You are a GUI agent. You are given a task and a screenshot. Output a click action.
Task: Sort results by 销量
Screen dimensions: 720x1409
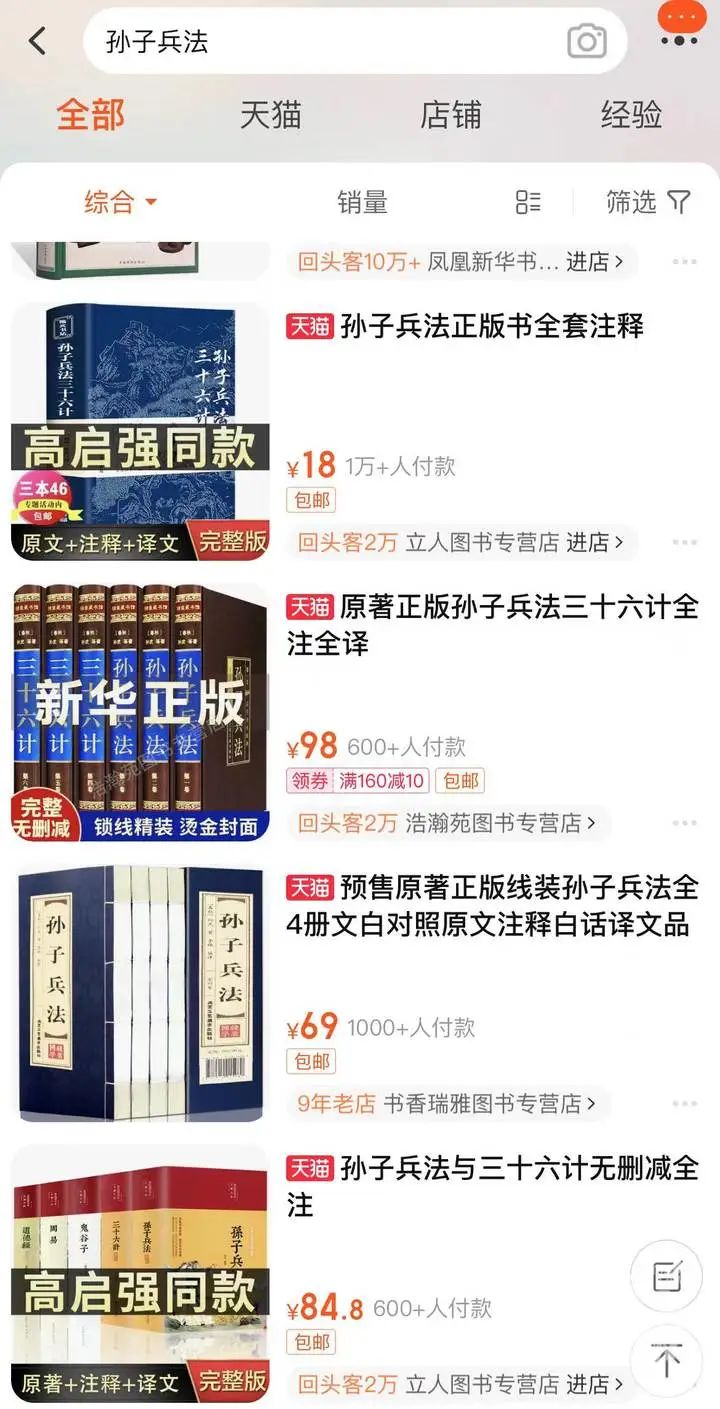pyautogui.click(x=362, y=202)
